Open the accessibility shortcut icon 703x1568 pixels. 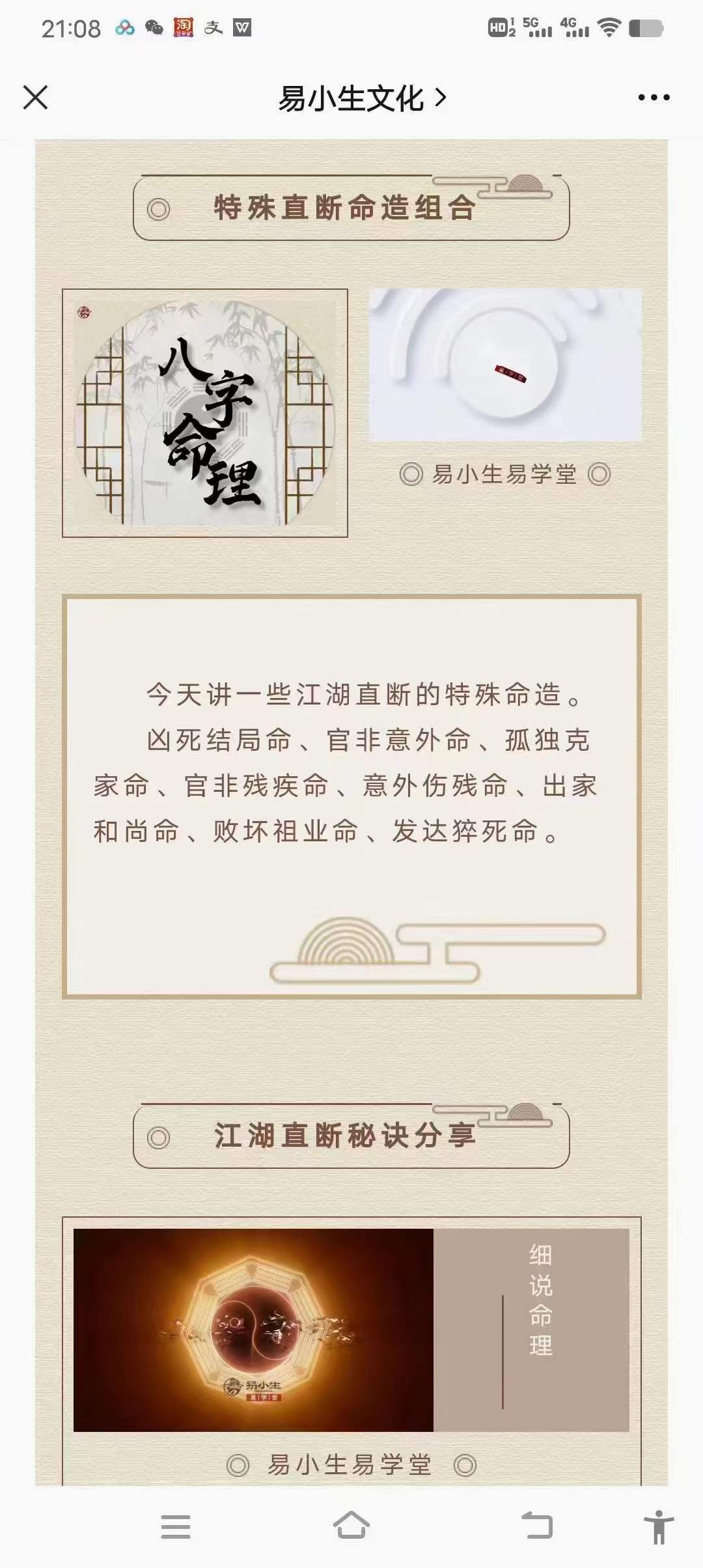pos(658,1526)
